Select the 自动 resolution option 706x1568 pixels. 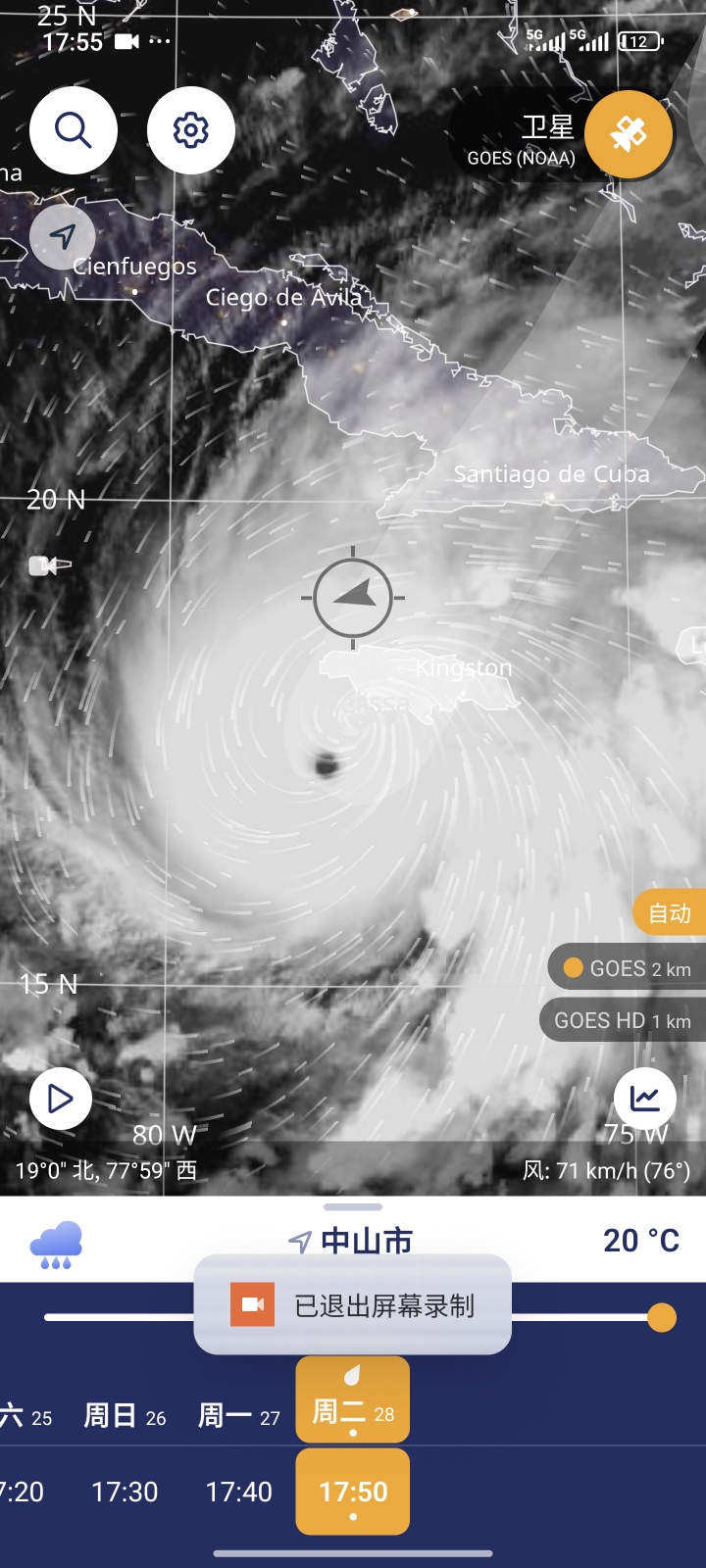point(670,913)
